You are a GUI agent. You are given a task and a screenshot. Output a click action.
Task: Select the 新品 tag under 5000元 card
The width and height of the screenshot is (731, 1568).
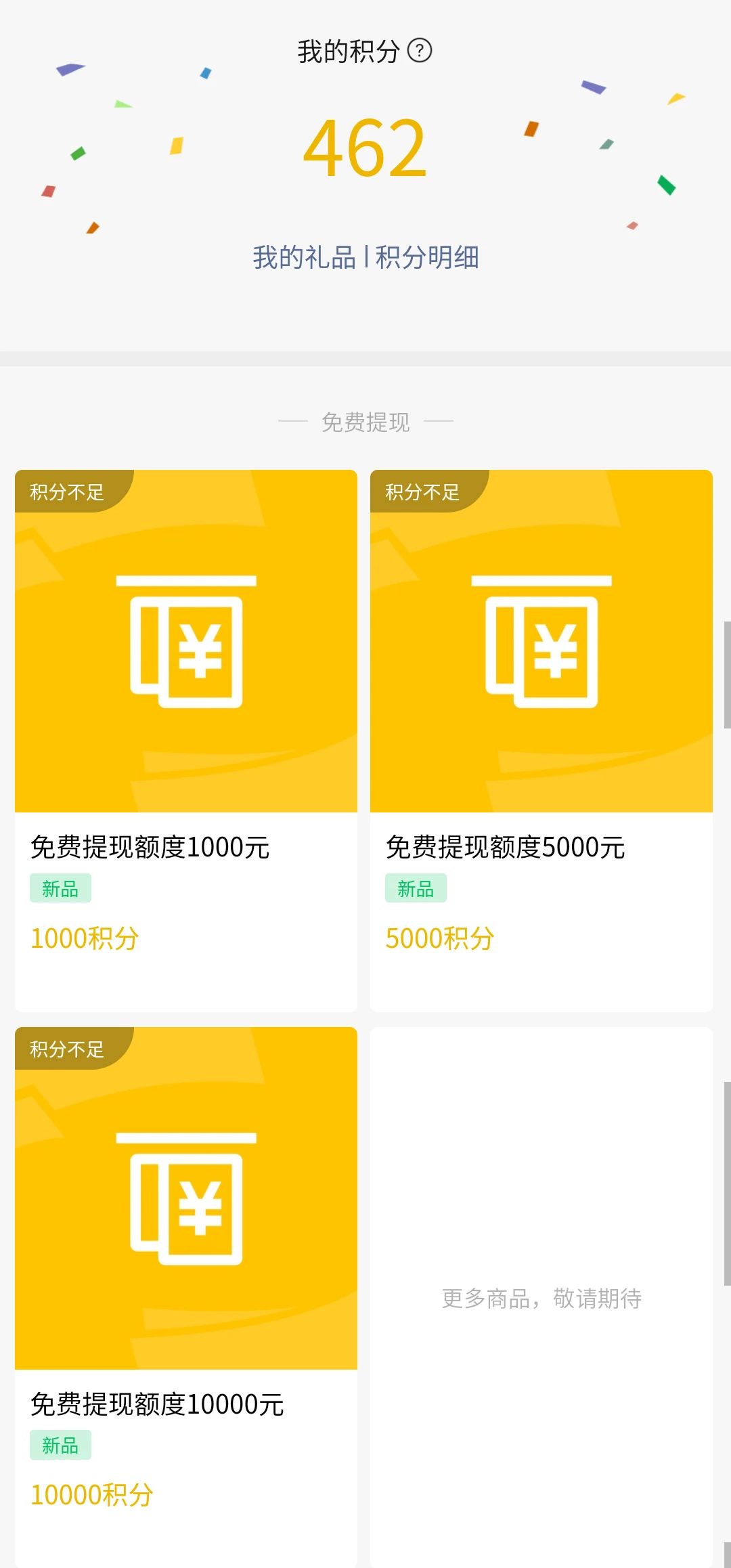[x=415, y=889]
